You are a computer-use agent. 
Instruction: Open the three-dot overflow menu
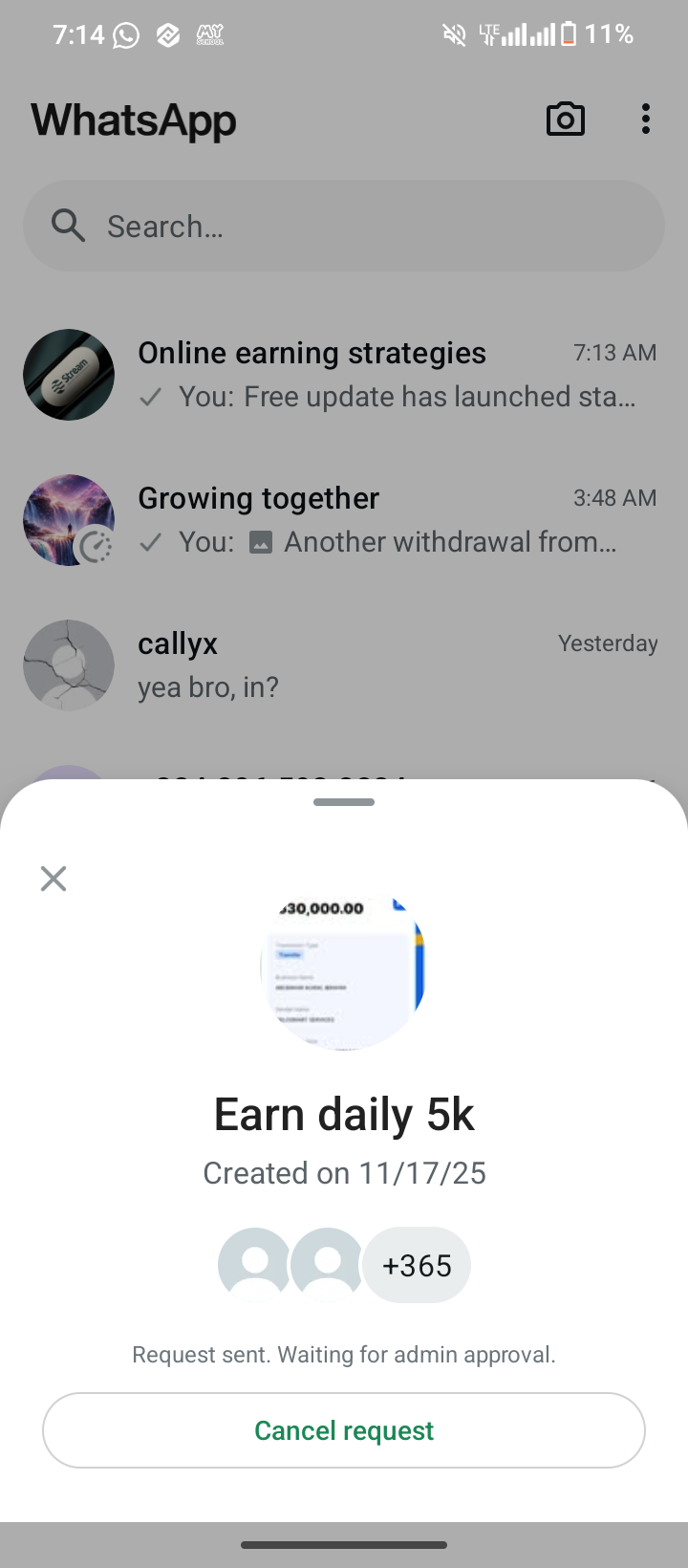coord(646,120)
